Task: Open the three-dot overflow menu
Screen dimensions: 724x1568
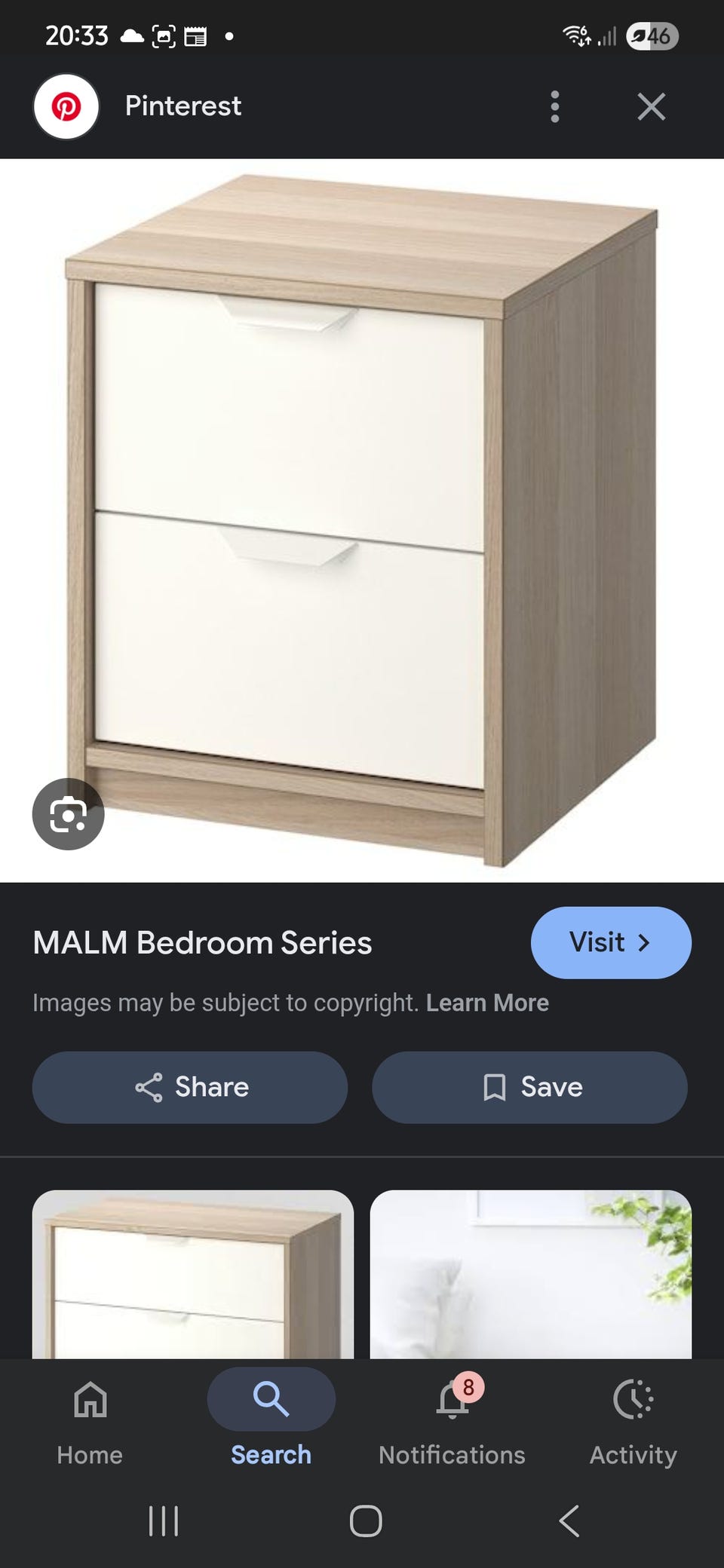Action: [x=555, y=107]
